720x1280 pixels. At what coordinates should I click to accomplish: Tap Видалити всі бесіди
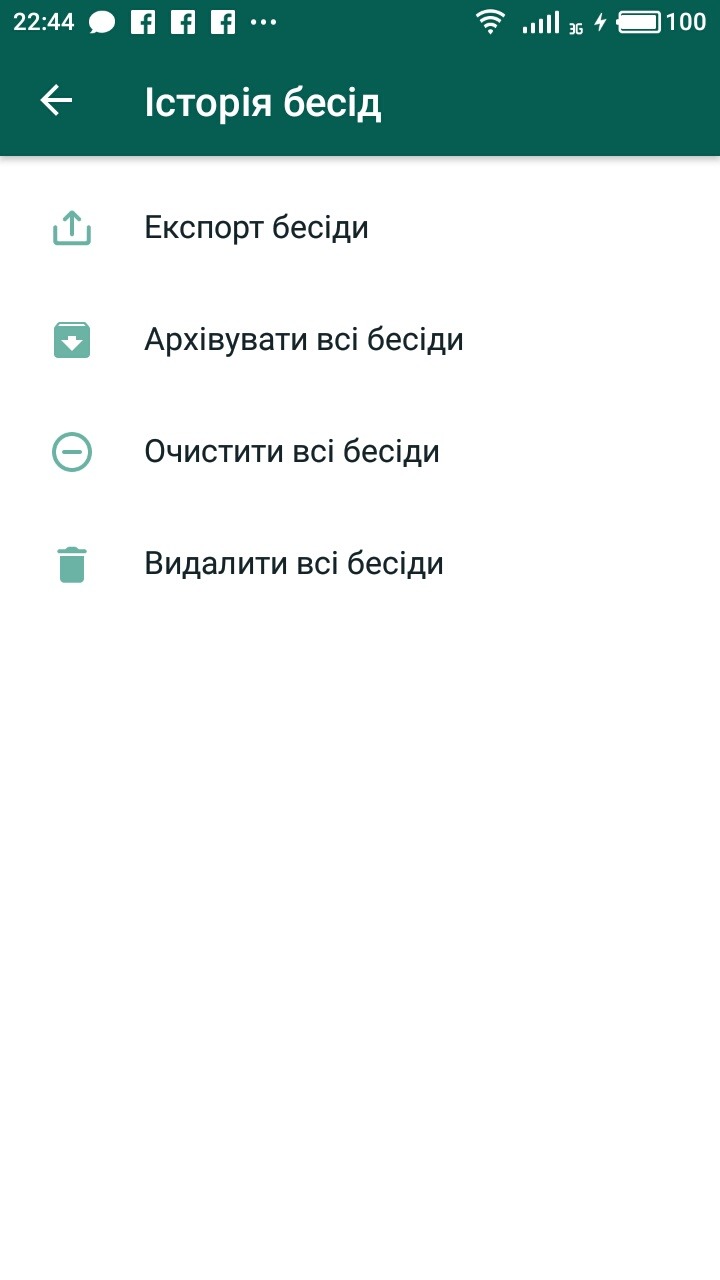click(x=360, y=564)
